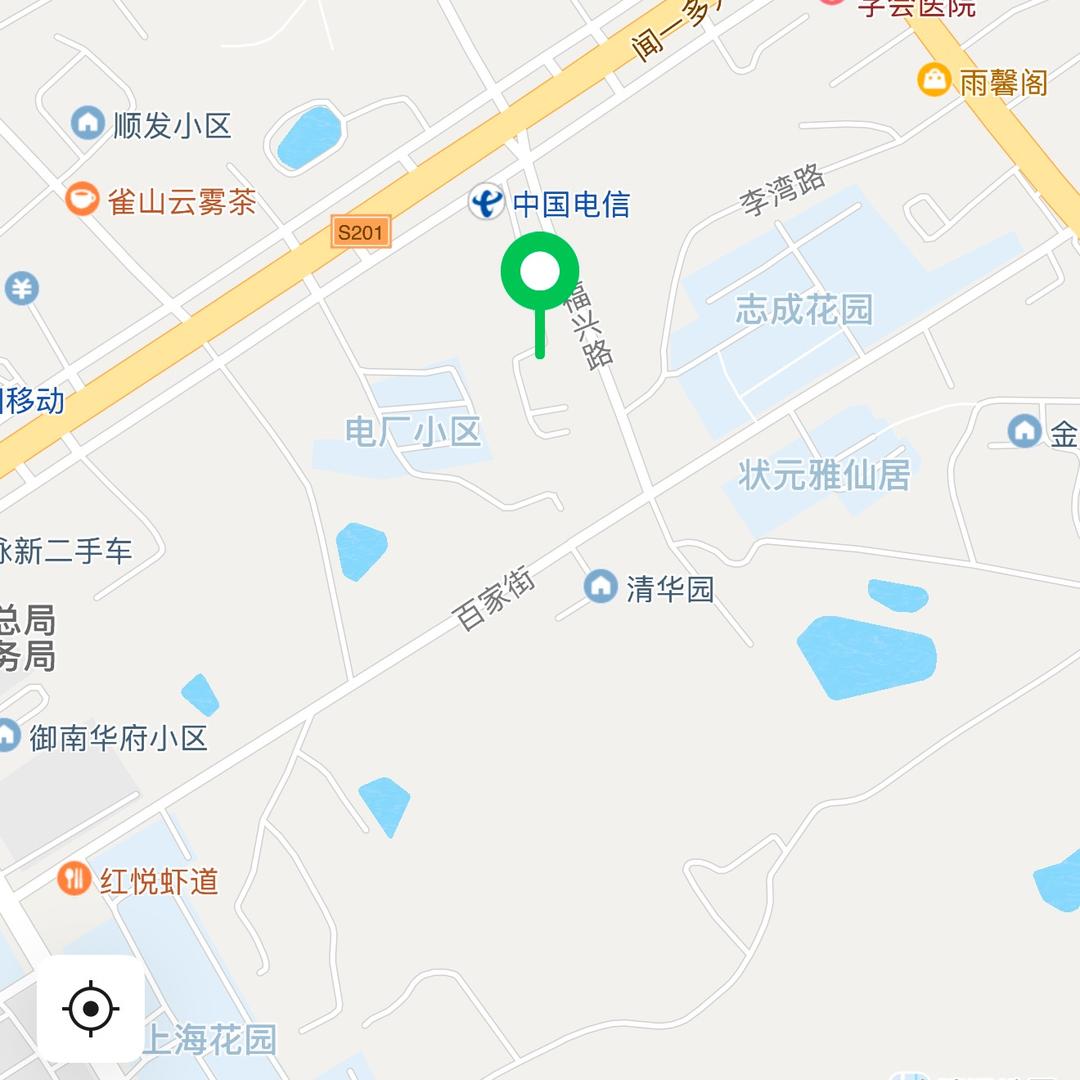Select the green location pin
1080x1080 pixels.
coord(540,273)
